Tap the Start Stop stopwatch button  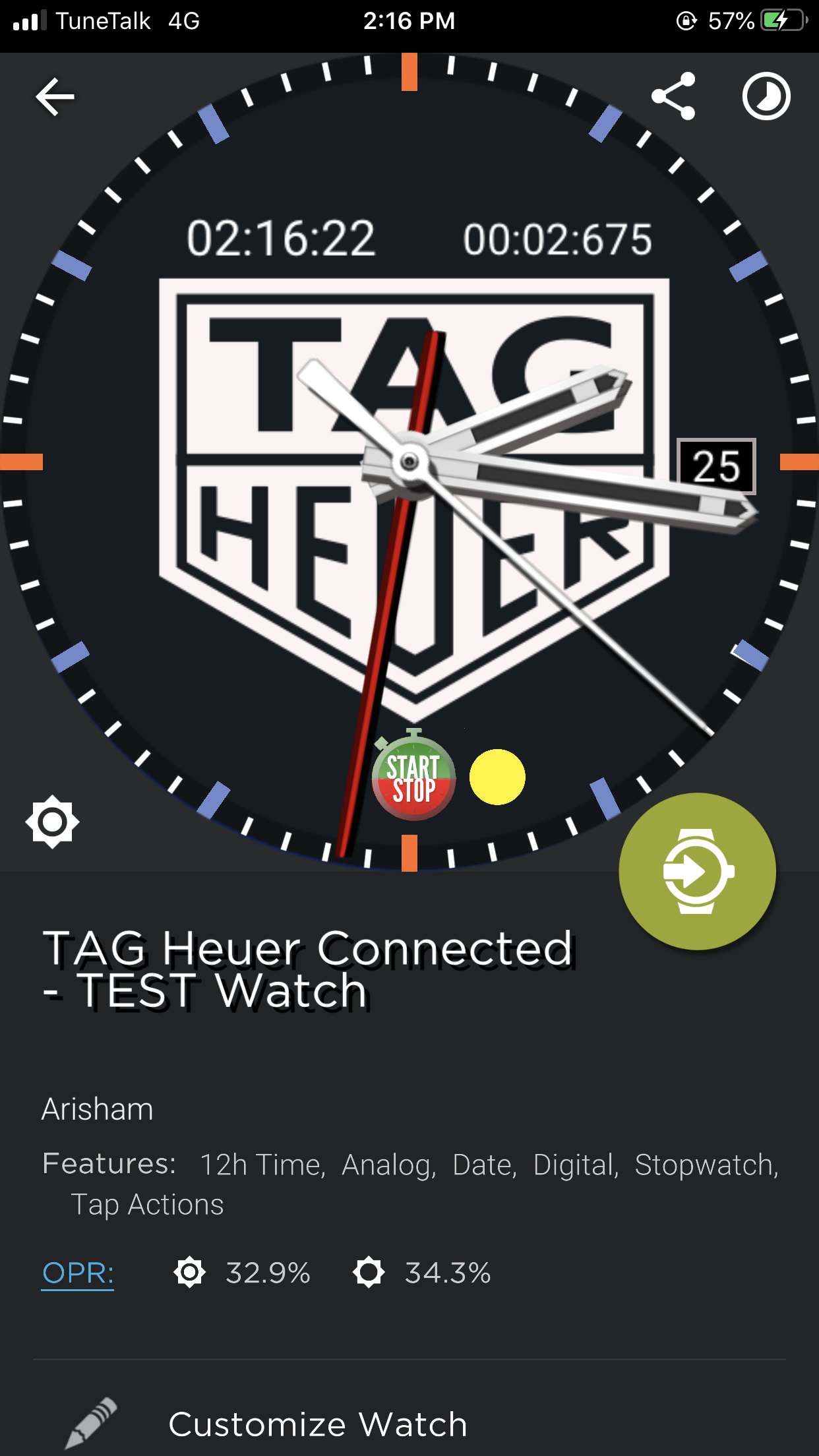(413, 776)
